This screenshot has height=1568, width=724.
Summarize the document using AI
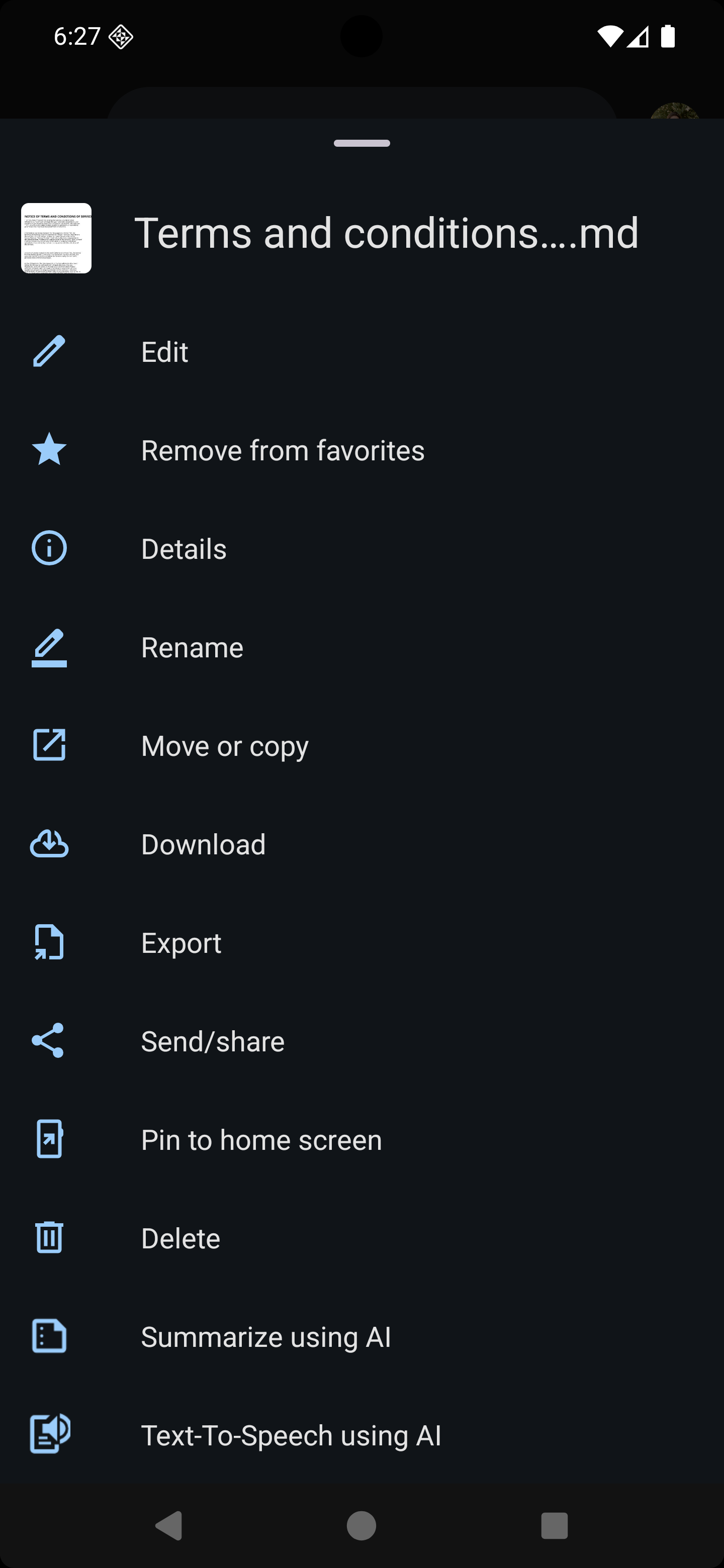tap(266, 1338)
